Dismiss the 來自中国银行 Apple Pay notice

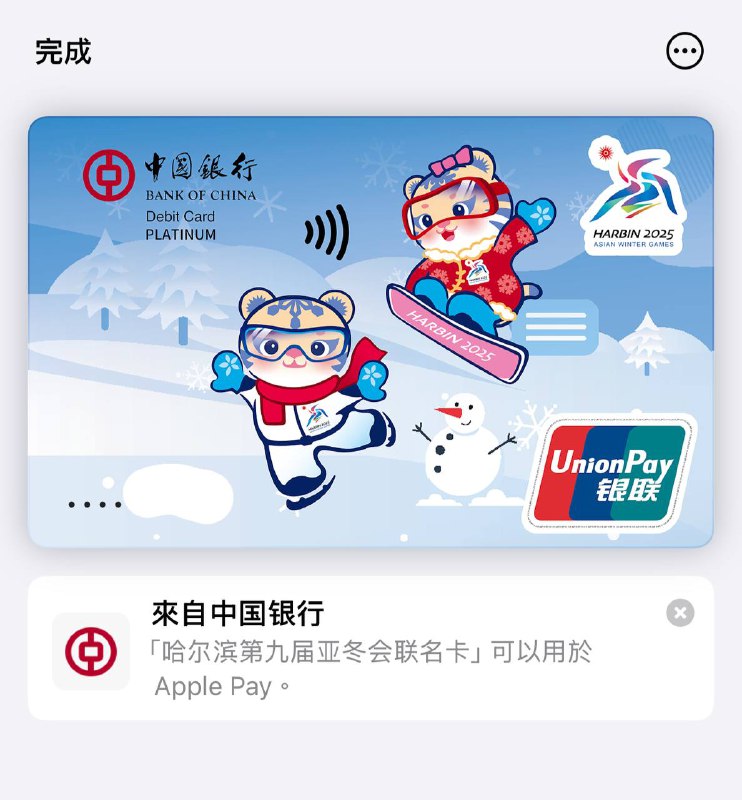point(680,613)
